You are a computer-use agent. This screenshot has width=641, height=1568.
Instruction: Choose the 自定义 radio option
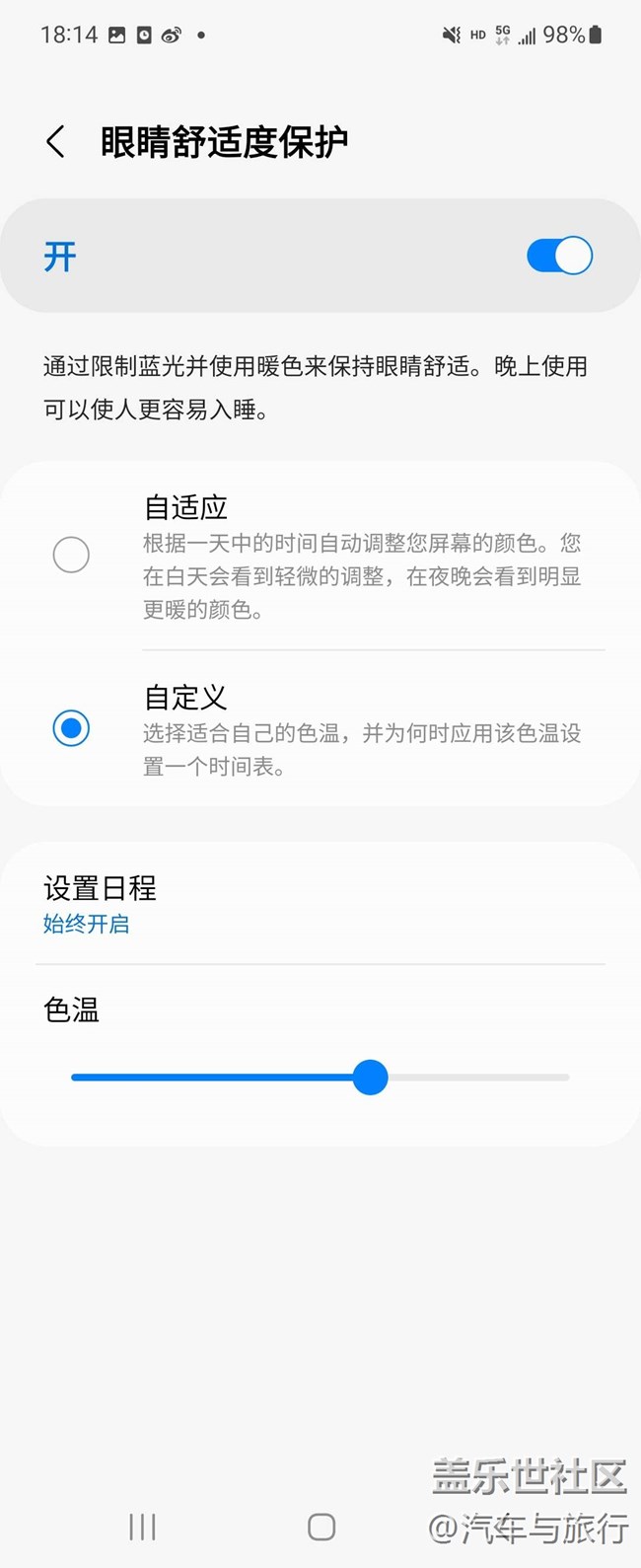pyautogui.click(x=71, y=728)
